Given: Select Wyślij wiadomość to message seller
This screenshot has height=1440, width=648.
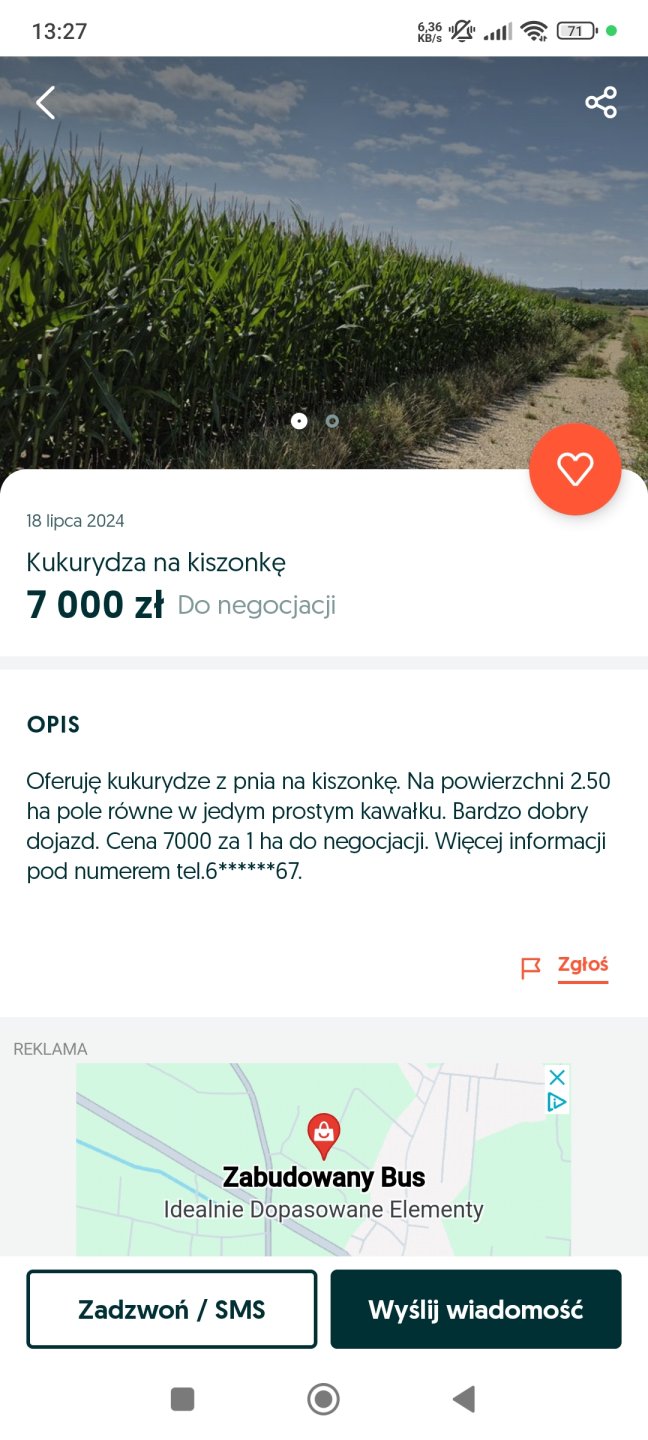Looking at the screenshot, I should point(476,1309).
